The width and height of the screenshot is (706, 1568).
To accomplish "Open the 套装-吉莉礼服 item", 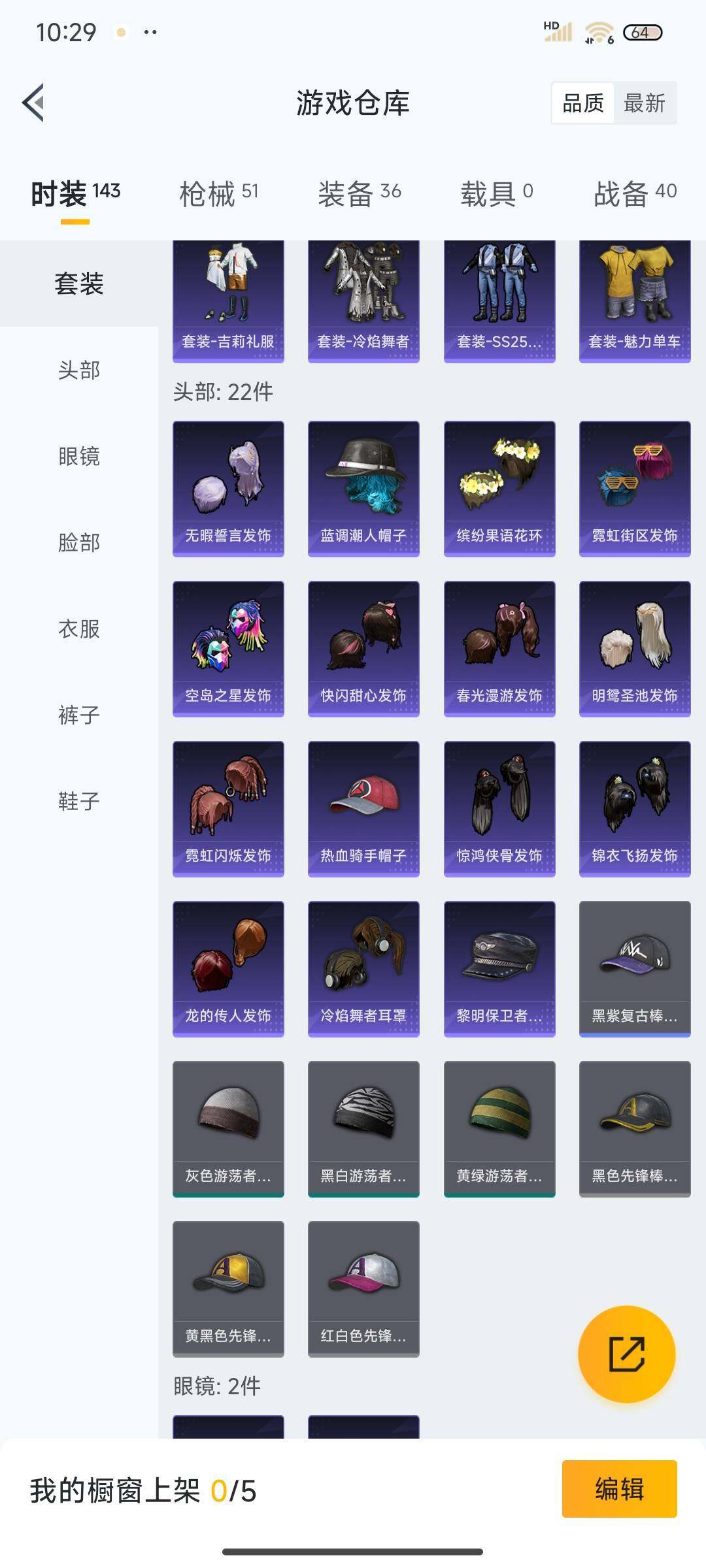I will tap(228, 301).
